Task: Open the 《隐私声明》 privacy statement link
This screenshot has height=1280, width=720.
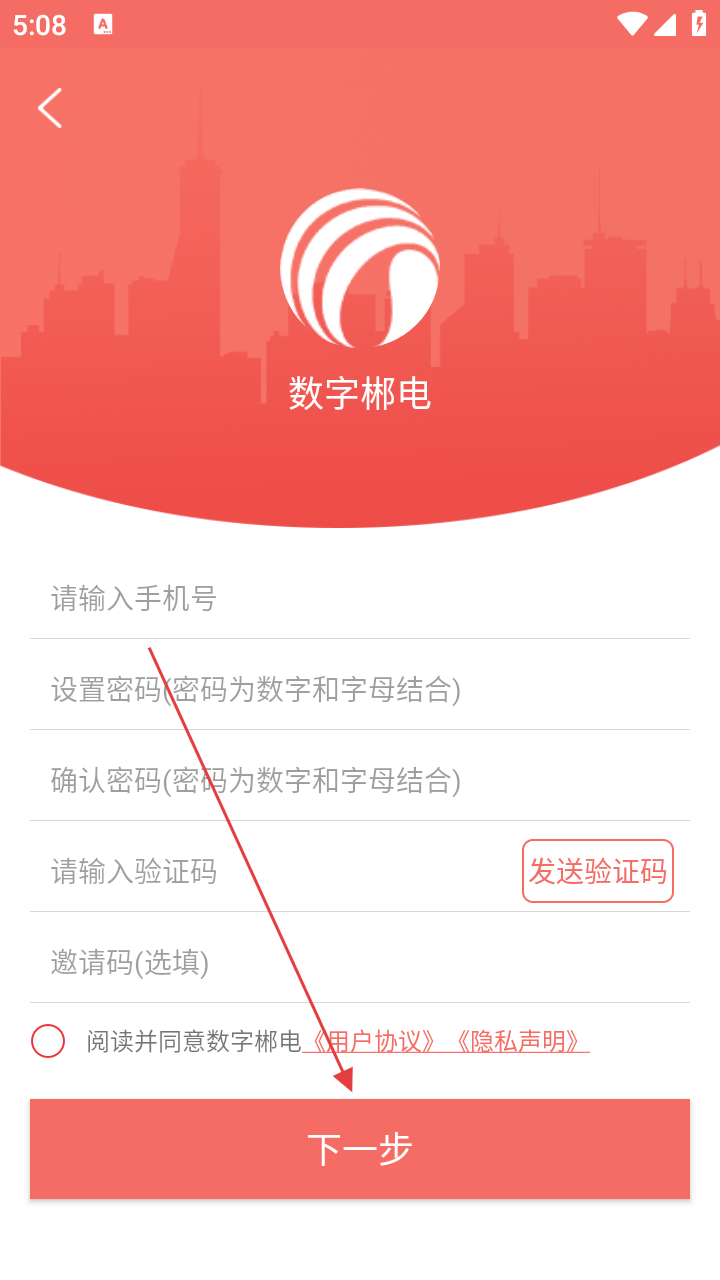Action: tap(518, 1041)
